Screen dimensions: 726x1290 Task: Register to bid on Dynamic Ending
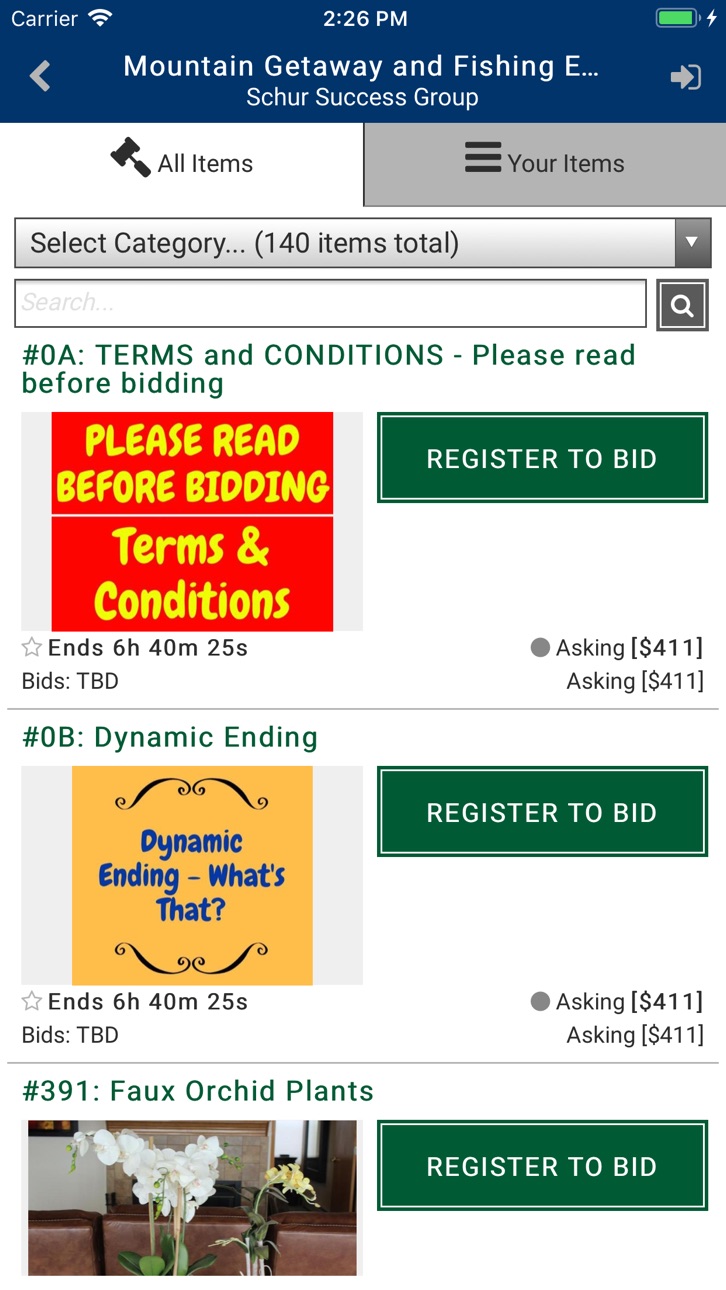pos(542,812)
